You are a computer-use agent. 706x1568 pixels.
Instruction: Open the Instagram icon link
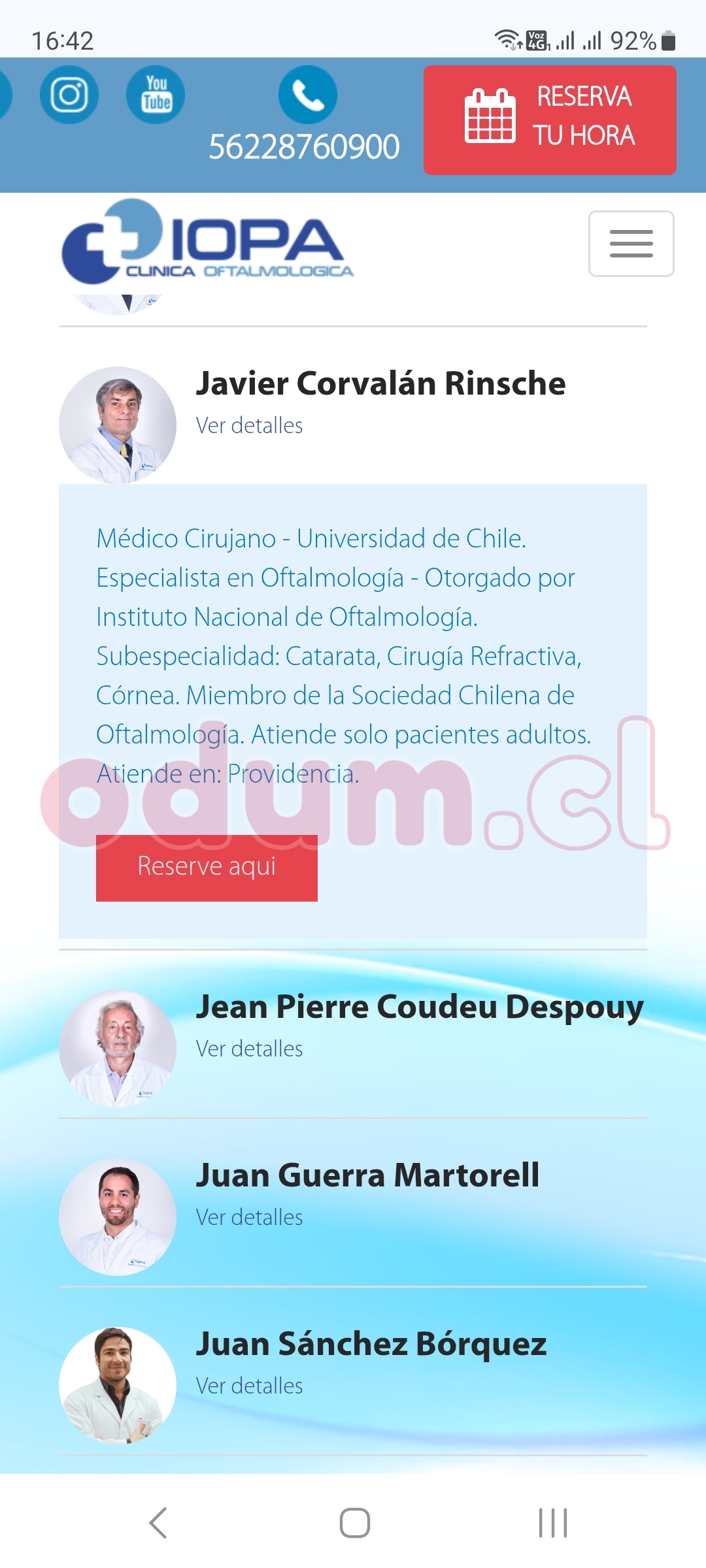click(69, 95)
